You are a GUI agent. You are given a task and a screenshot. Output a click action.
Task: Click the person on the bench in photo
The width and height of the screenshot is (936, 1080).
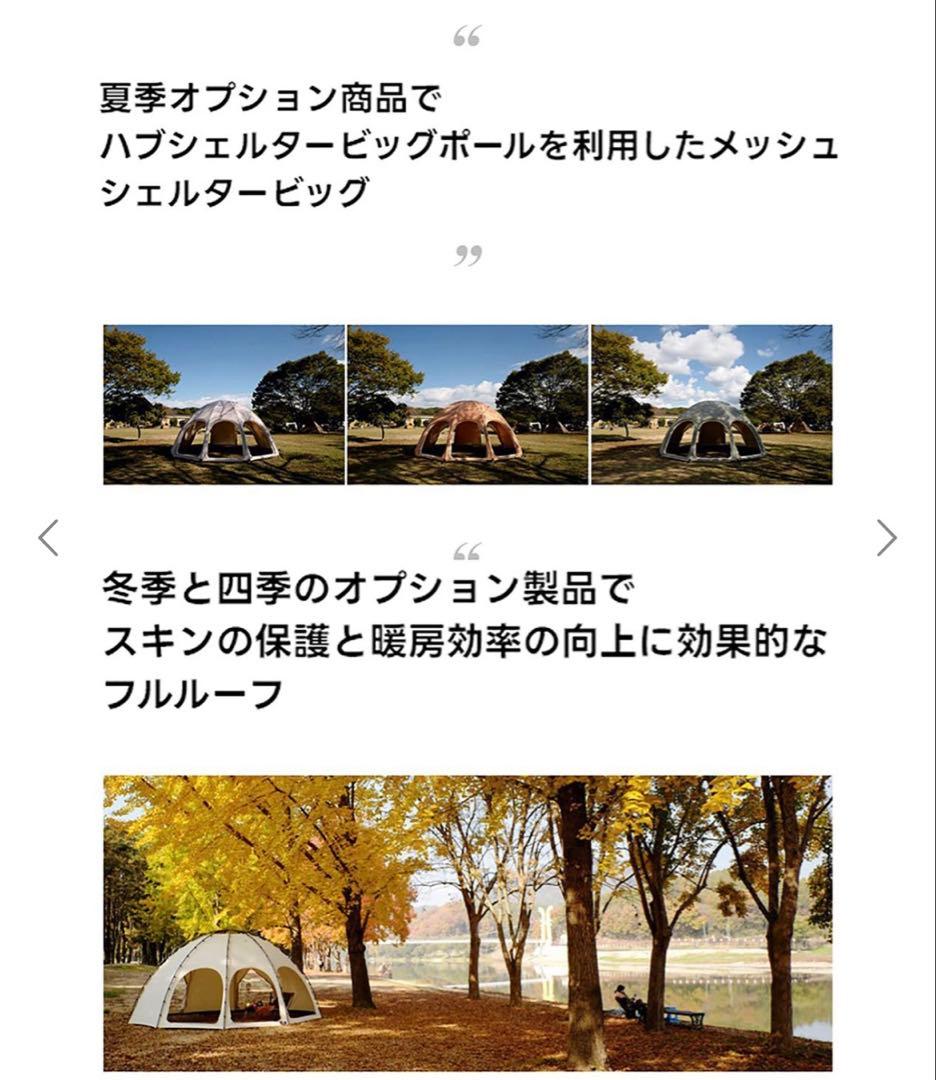point(626,1000)
